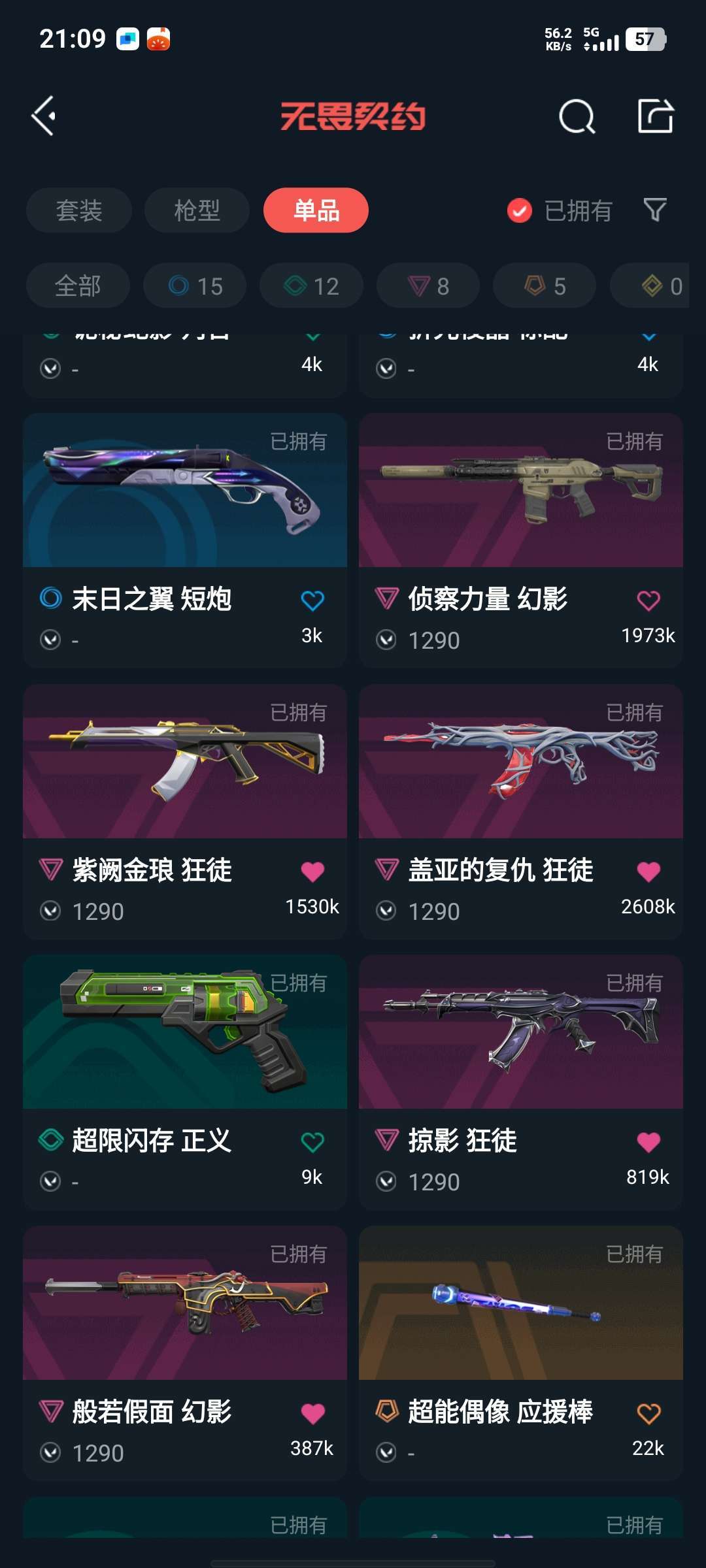
Task: Select the blue rarity filter showing 15 items
Action: pos(194,286)
